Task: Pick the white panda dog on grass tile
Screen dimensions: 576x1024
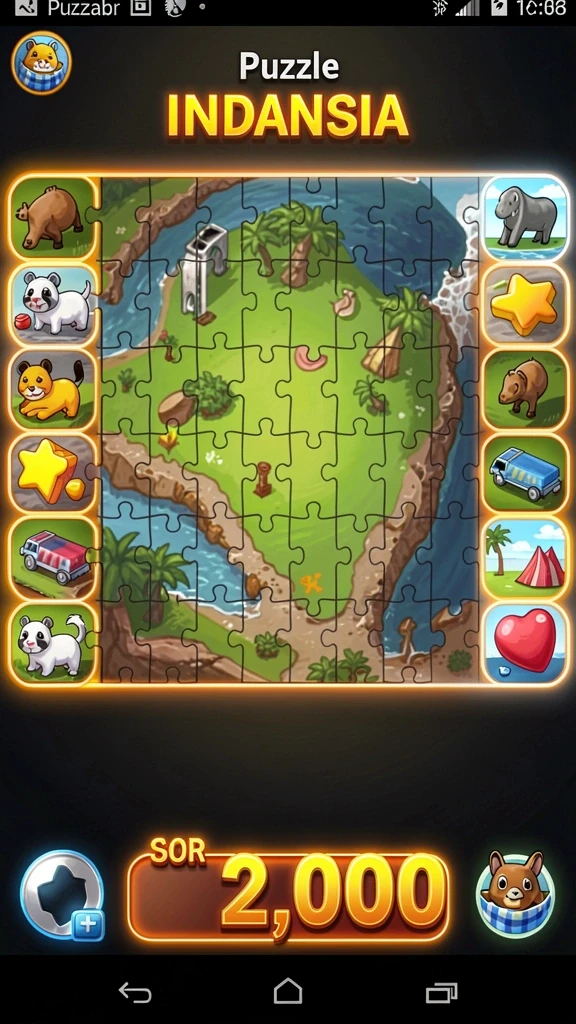Action: tap(53, 643)
